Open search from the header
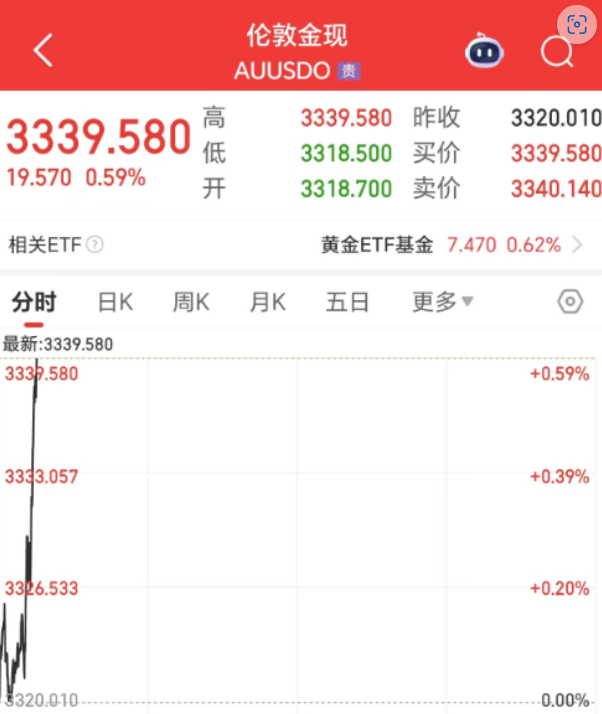The image size is (602, 714). [x=556, y=51]
